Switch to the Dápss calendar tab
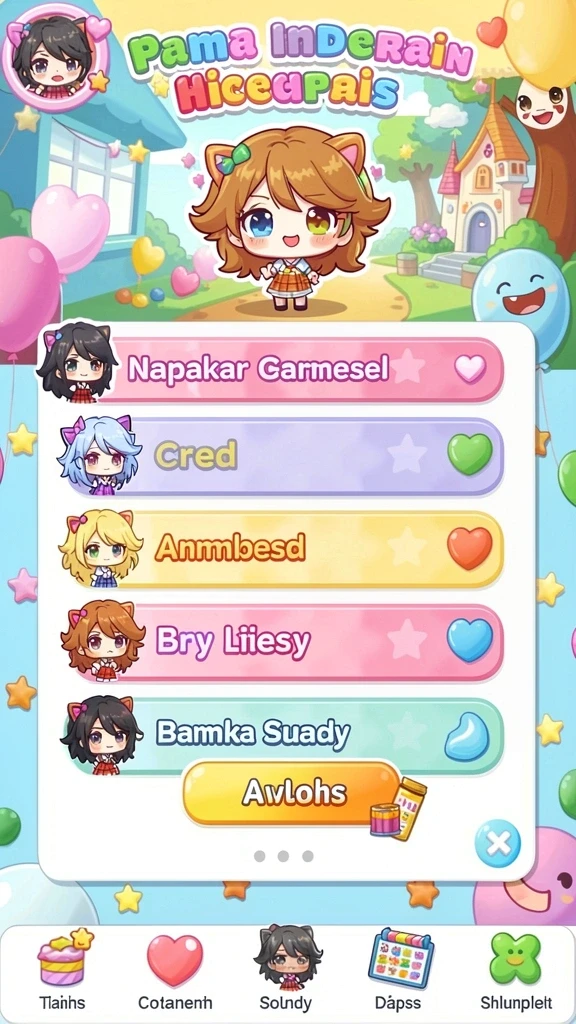Screen dimensions: 576x1024 [x=398, y=970]
